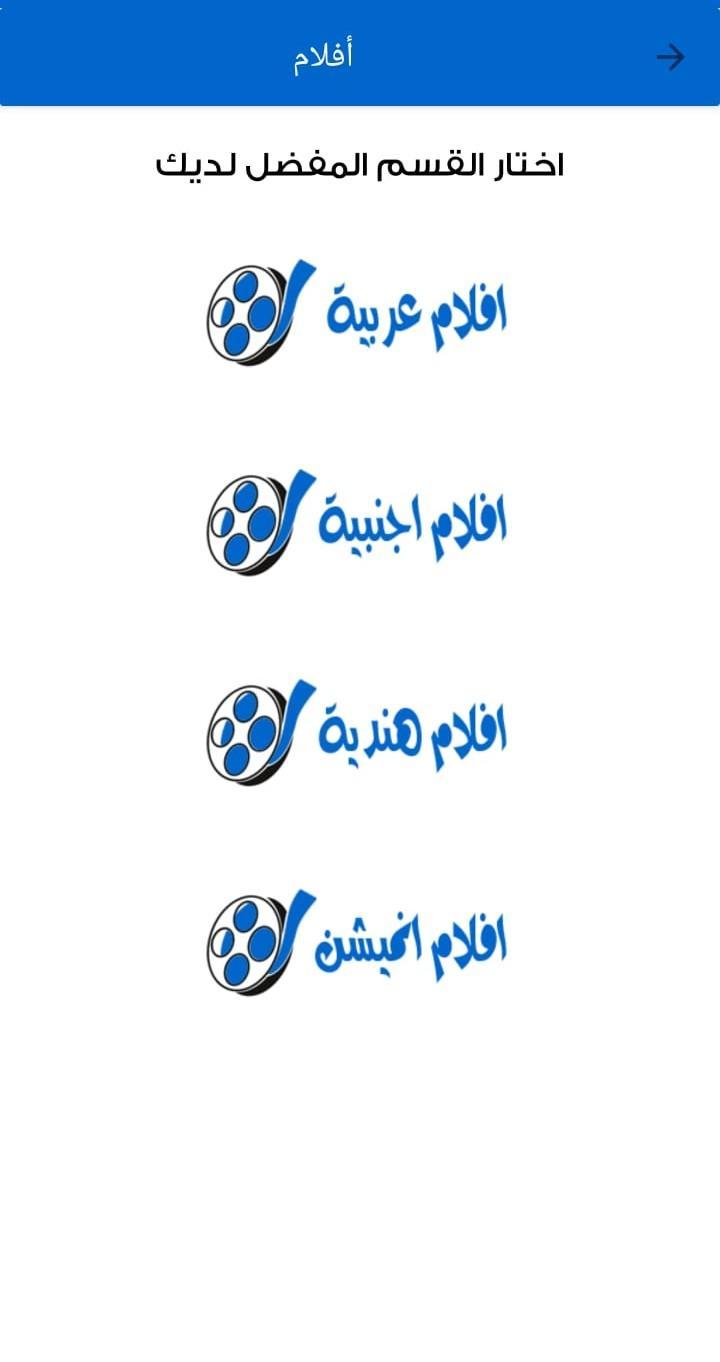
Task: Choose the Indian movies section (افلام هندية)
Action: click(x=358, y=733)
